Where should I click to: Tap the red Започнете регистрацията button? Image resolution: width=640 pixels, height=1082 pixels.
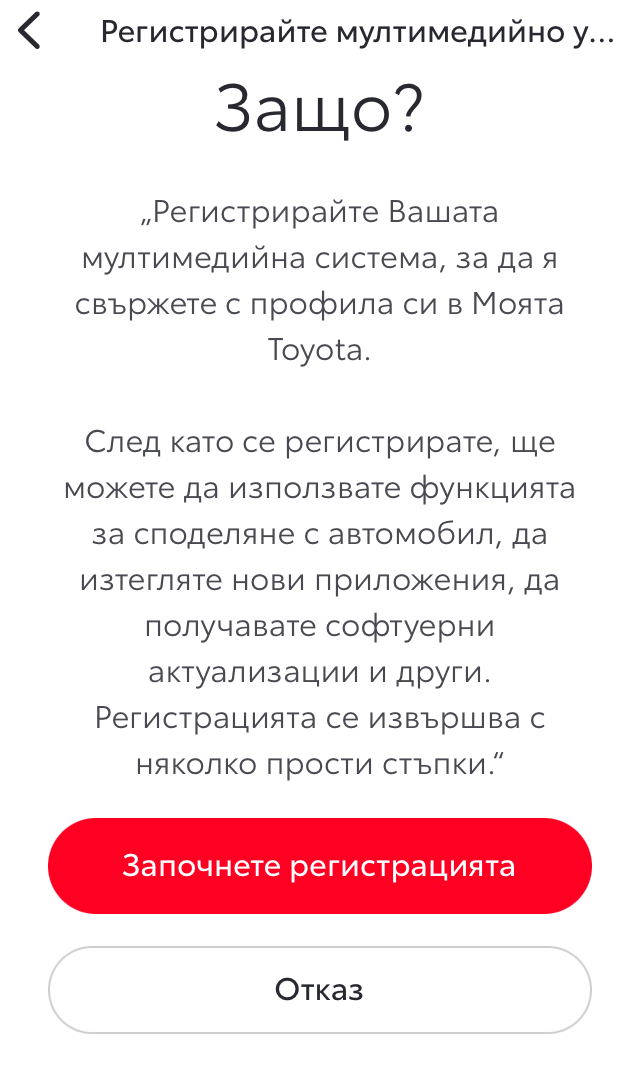(320, 866)
